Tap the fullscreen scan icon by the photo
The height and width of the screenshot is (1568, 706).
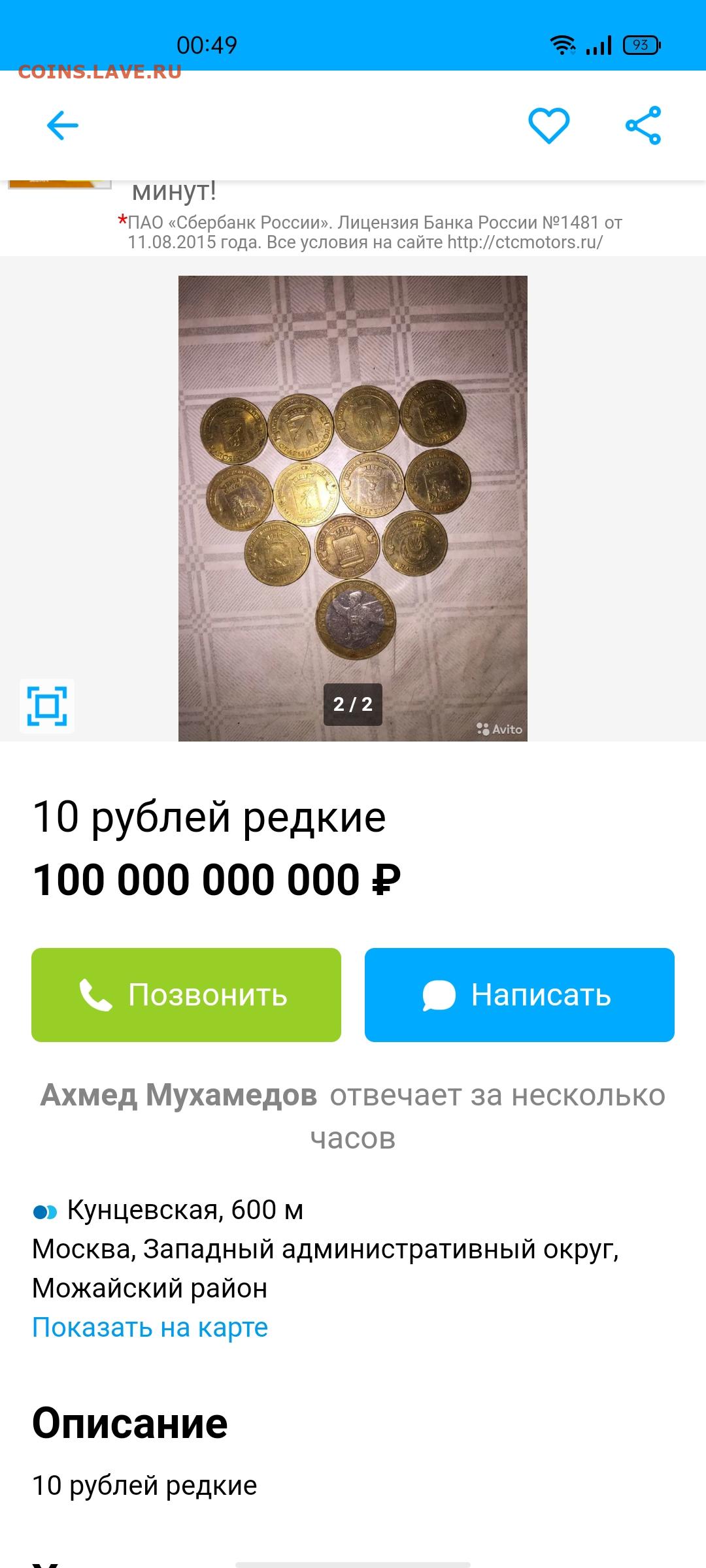tap(47, 706)
